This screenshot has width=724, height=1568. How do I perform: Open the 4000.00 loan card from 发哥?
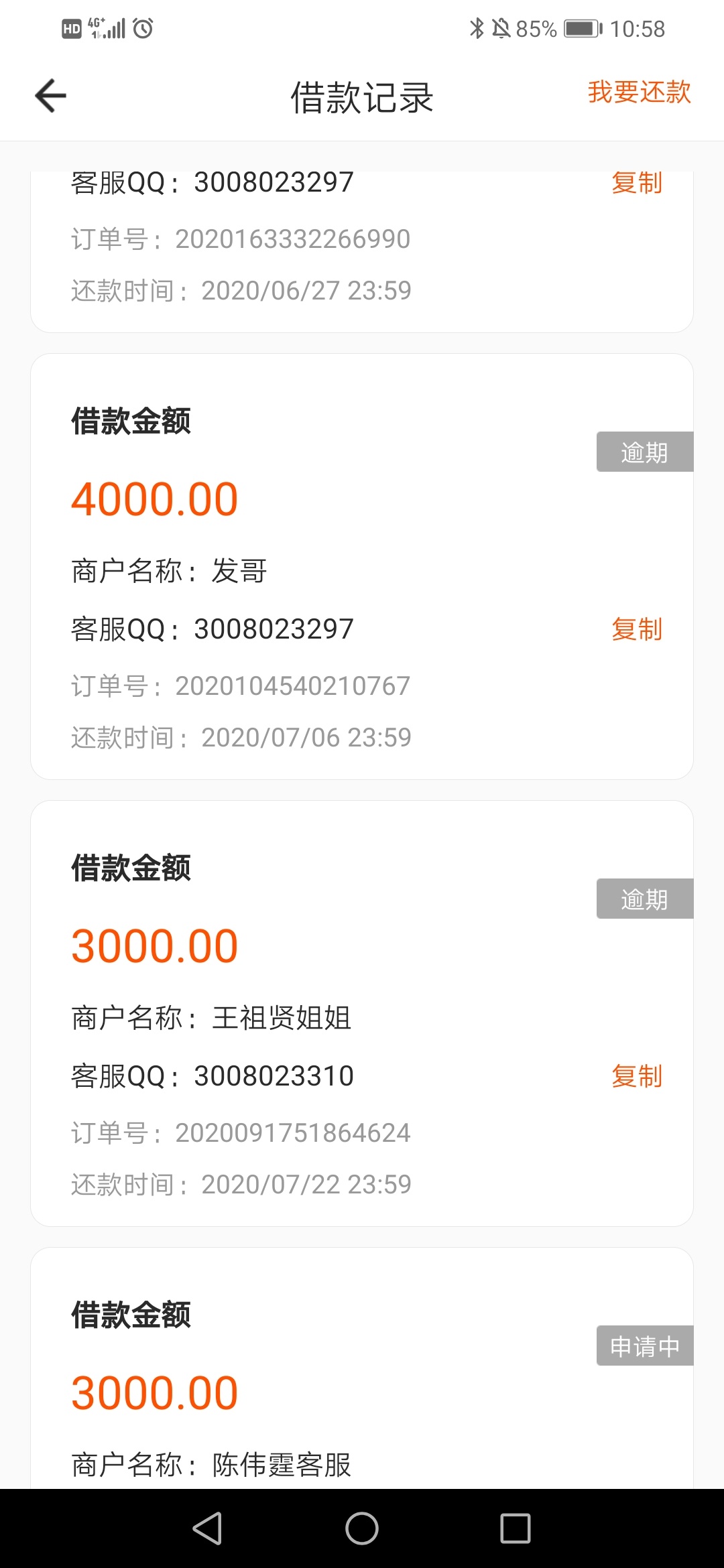tap(362, 566)
